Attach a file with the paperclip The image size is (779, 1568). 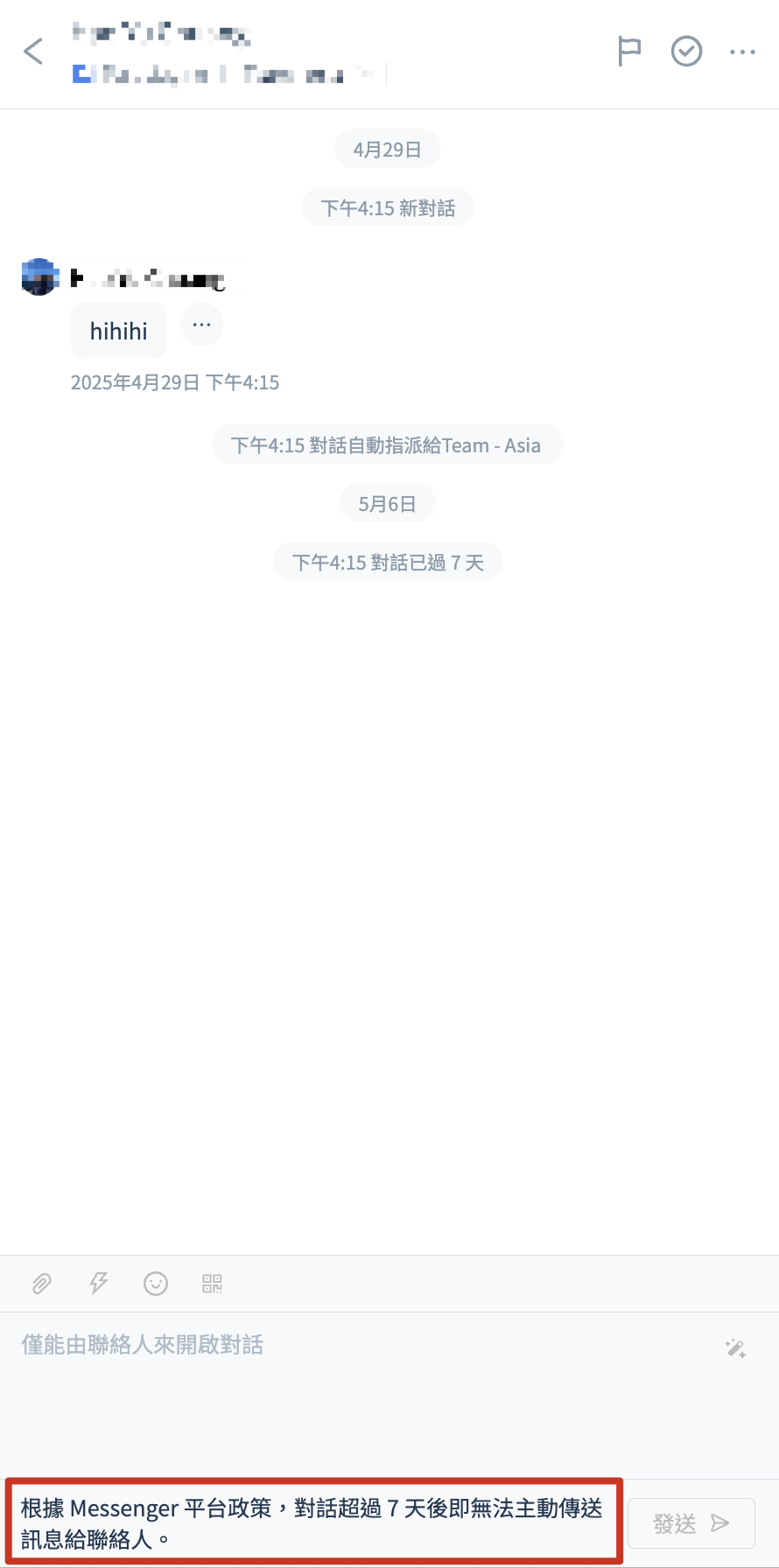click(41, 1284)
